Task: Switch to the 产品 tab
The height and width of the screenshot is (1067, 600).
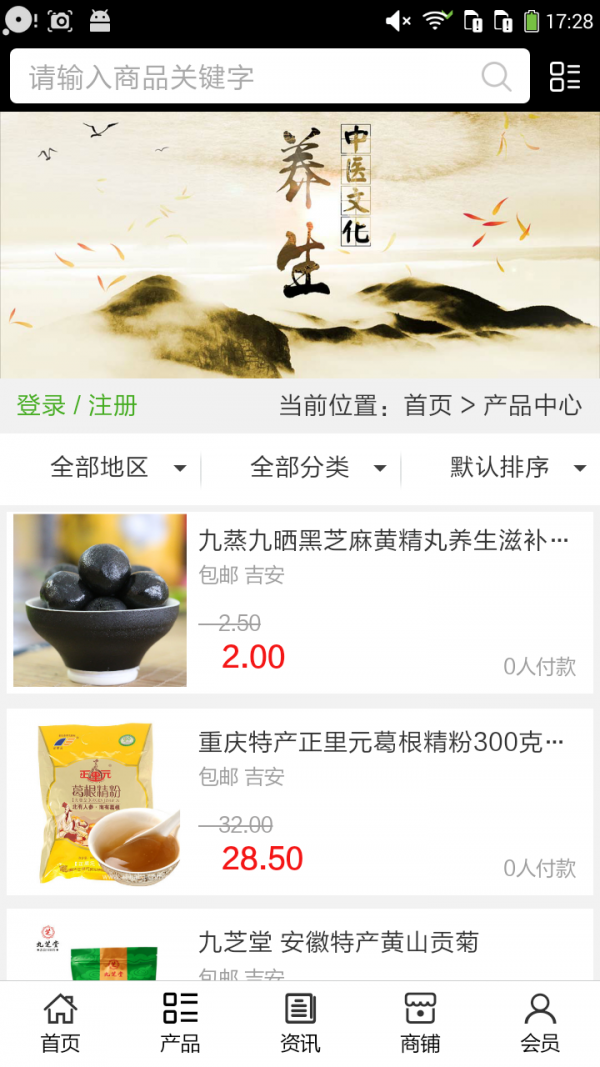Action: pyautogui.click(x=180, y=1023)
